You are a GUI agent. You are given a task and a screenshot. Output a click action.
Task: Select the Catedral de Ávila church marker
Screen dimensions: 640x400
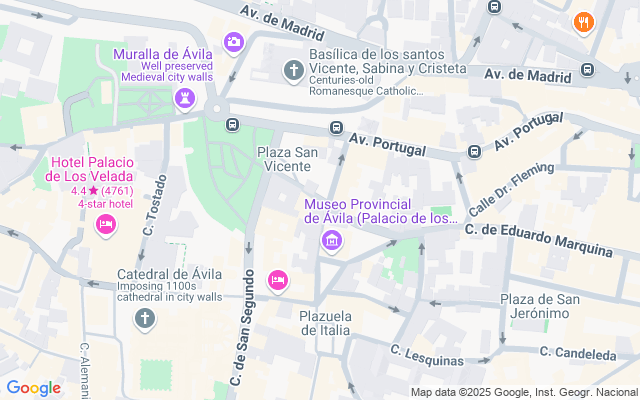tap(144, 319)
